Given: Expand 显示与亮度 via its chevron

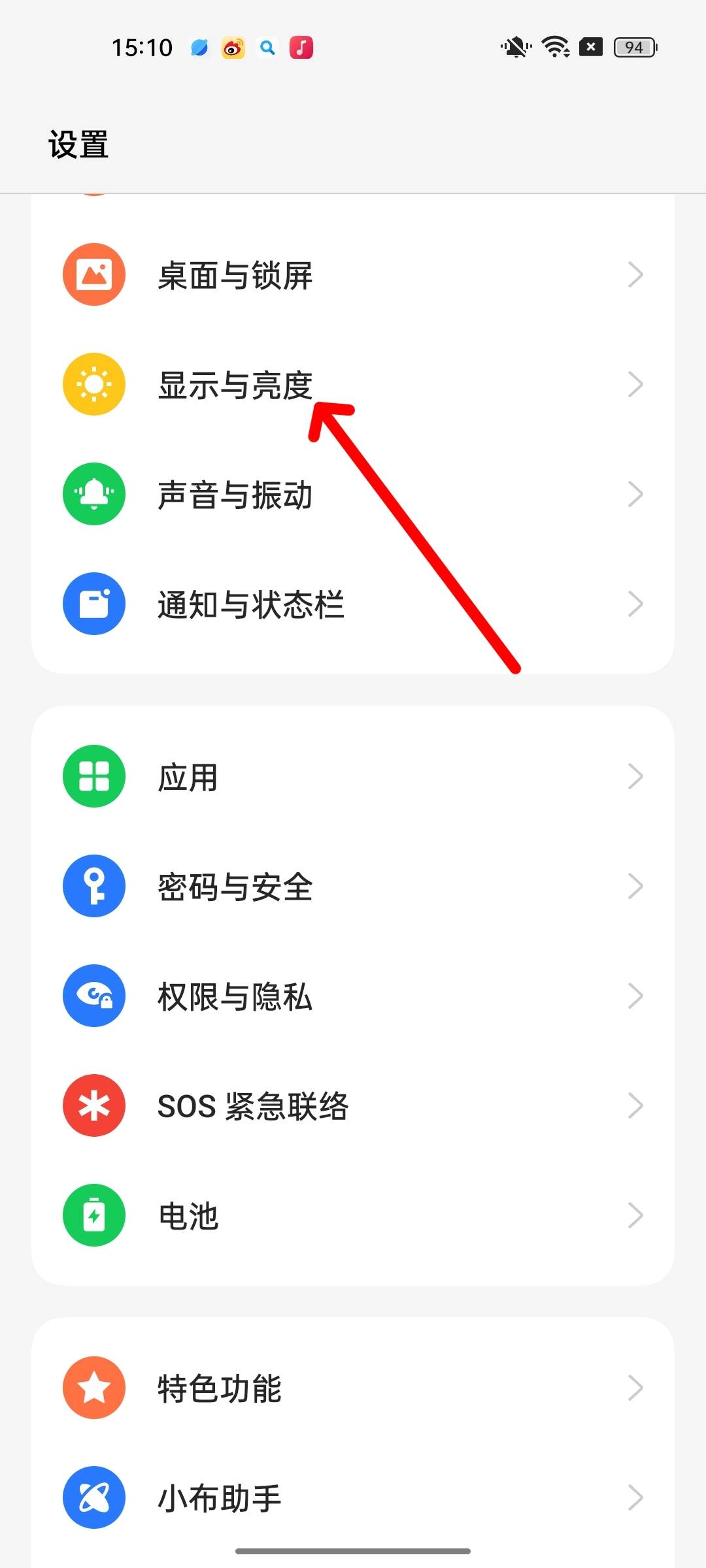Looking at the screenshot, I should point(635,384).
